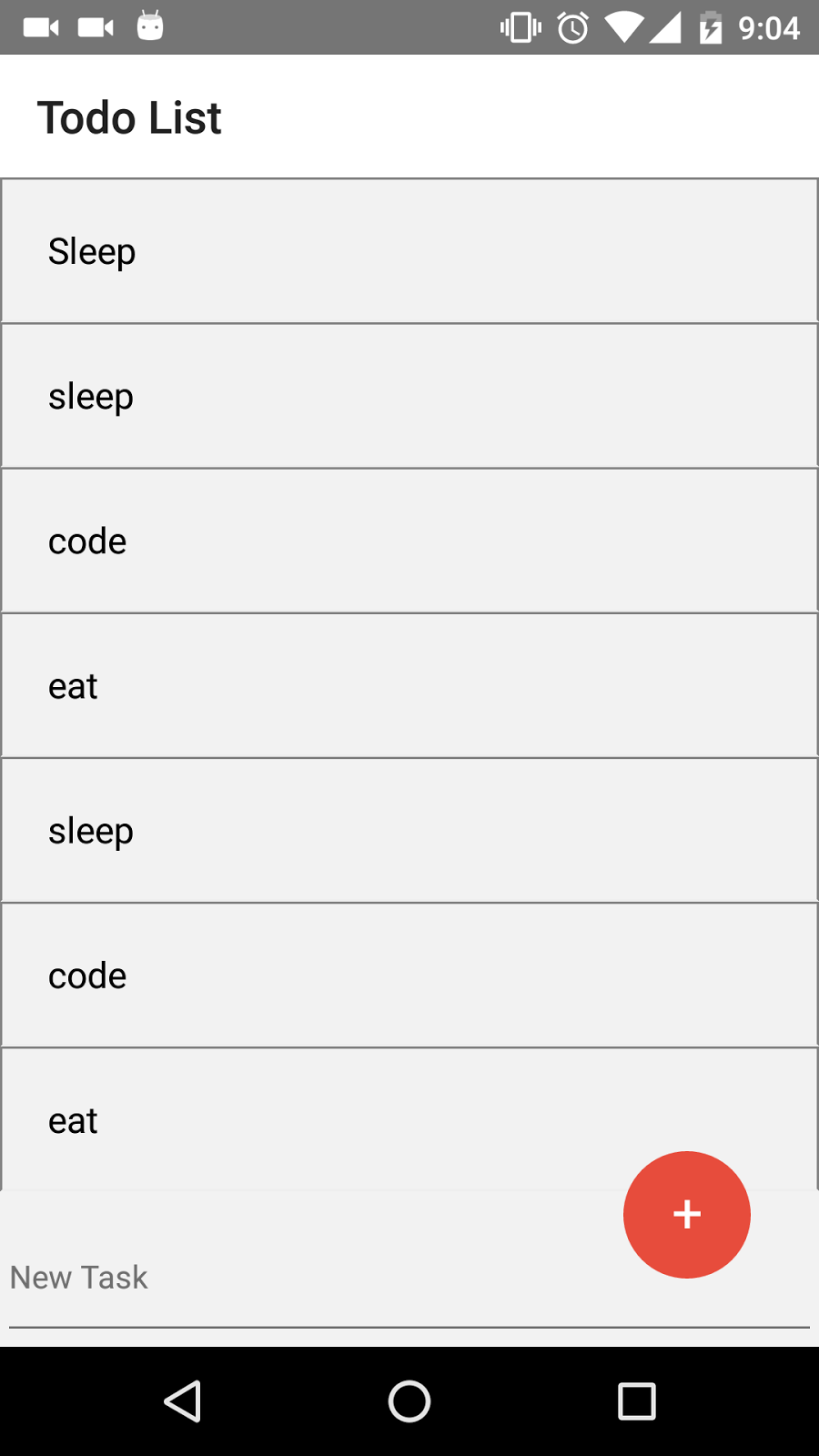
Task: Open the recent apps view
Action: pyautogui.click(x=637, y=1401)
